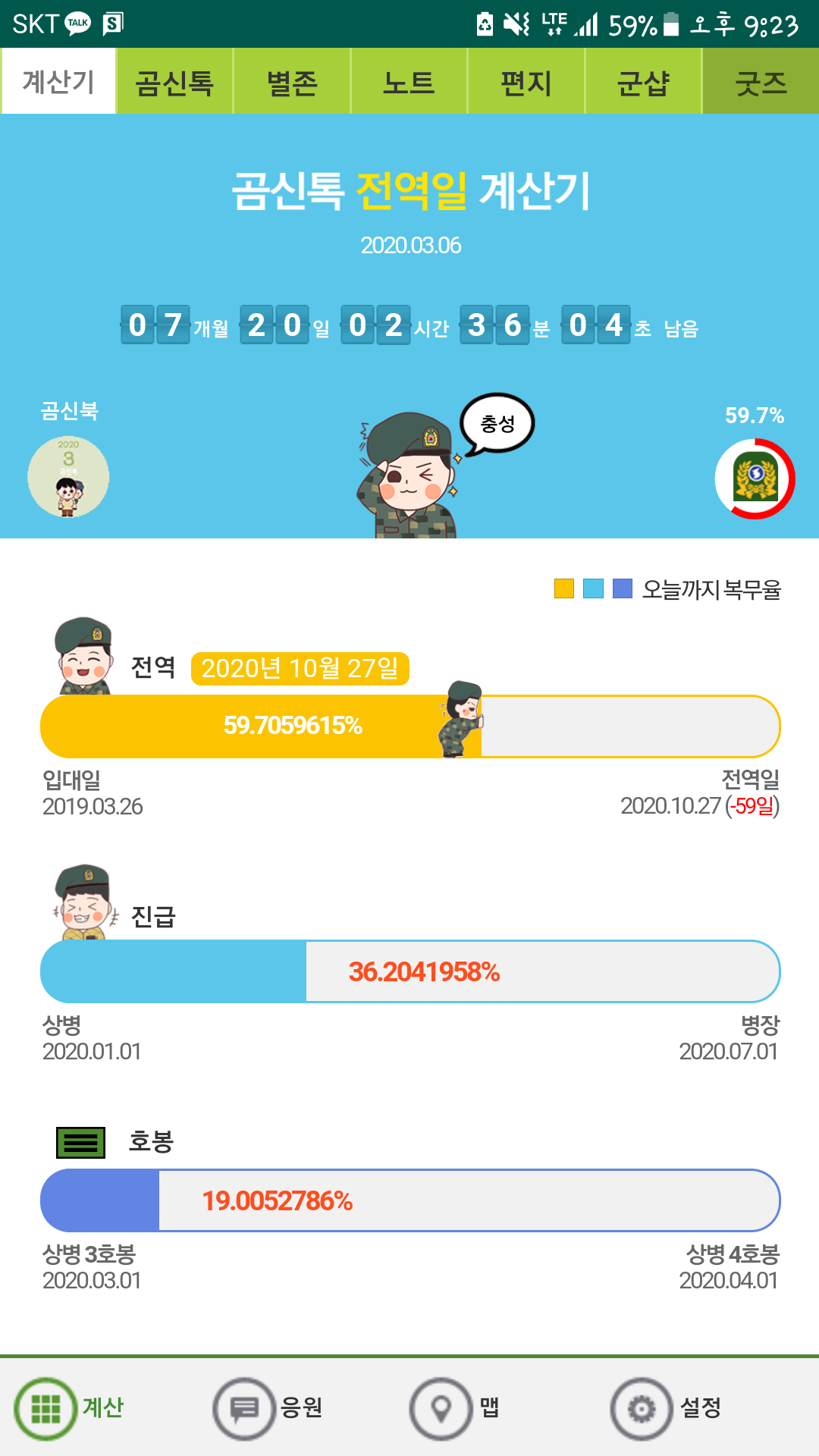Open 계산 in the bottom navigation
The image size is (819, 1456).
tap(70, 1408)
